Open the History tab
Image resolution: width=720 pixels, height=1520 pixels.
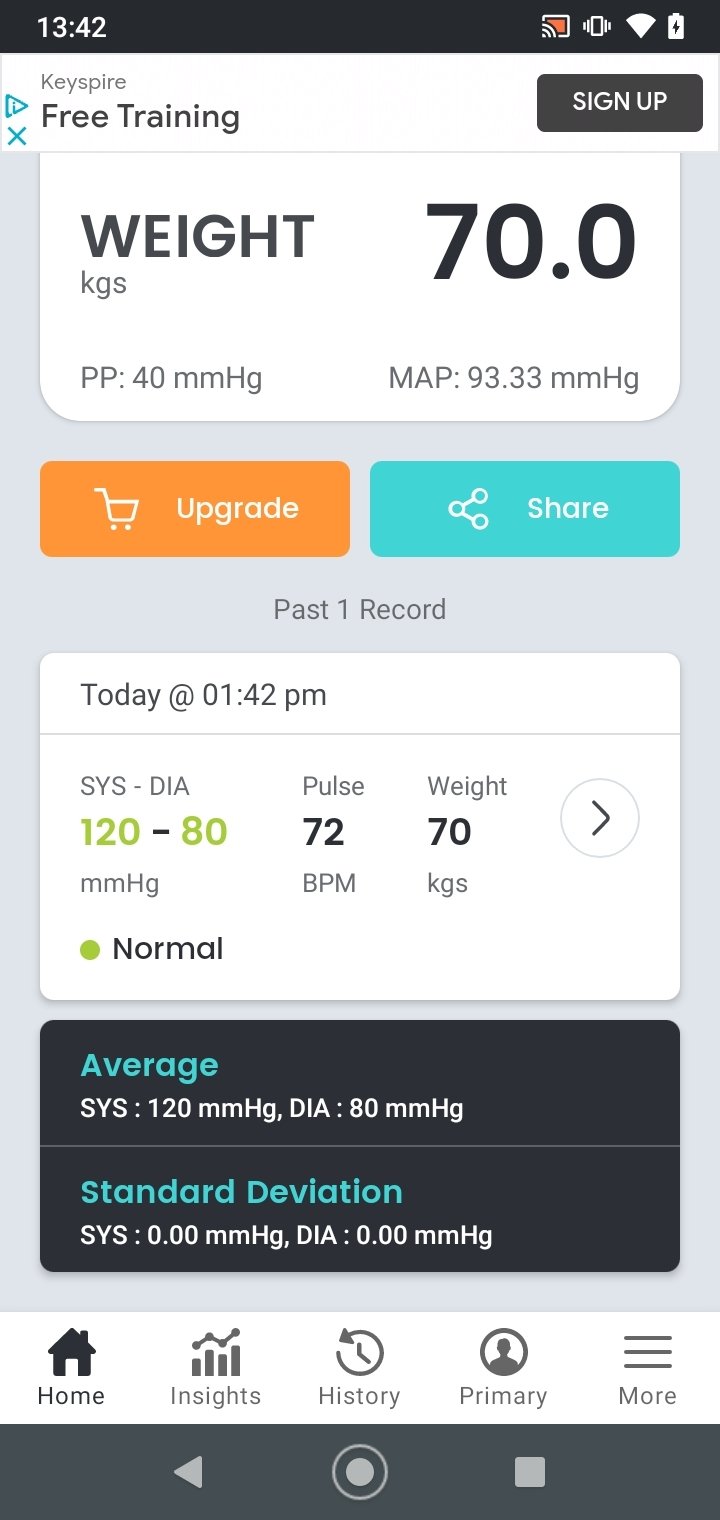[x=359, y=1368]
